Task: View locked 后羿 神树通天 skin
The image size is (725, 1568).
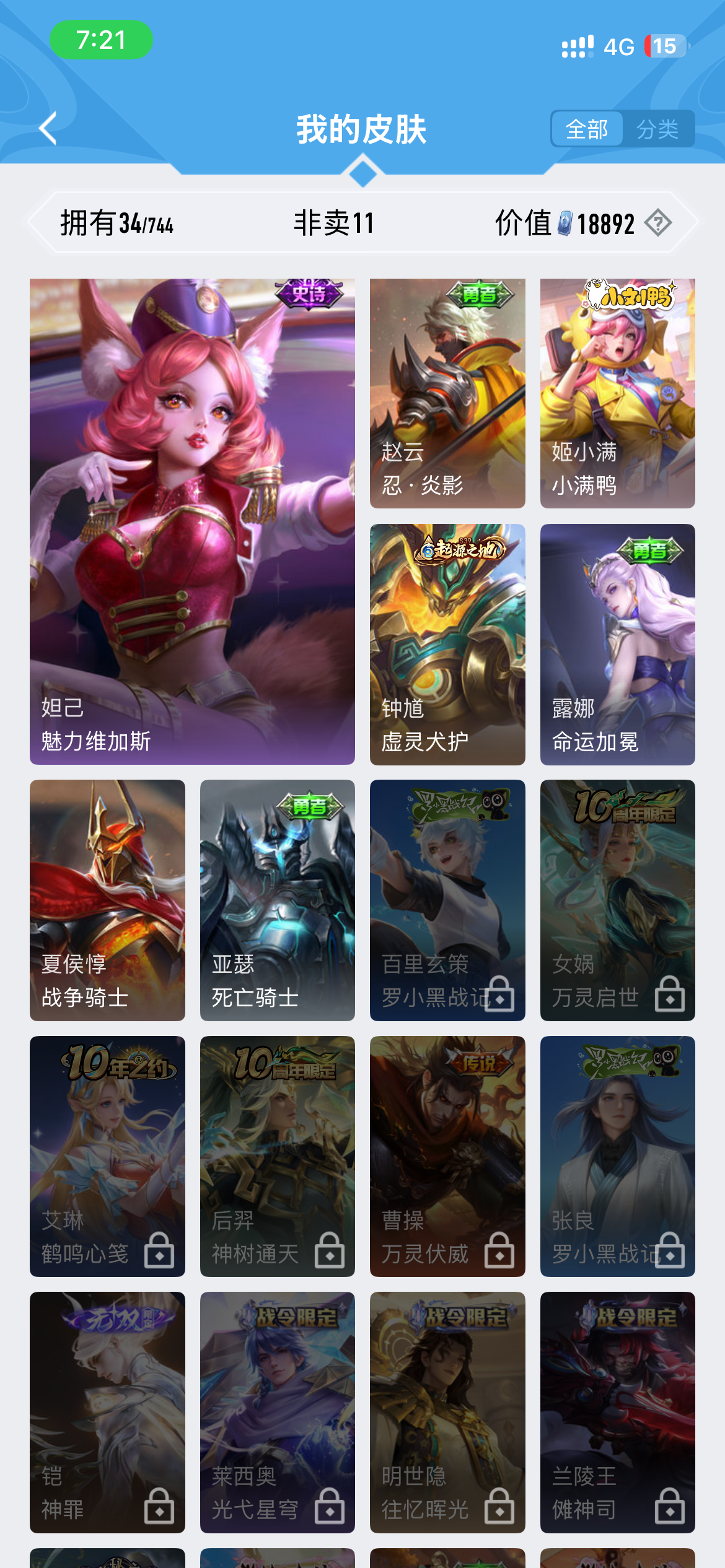Action: [x=277, y=1156]
